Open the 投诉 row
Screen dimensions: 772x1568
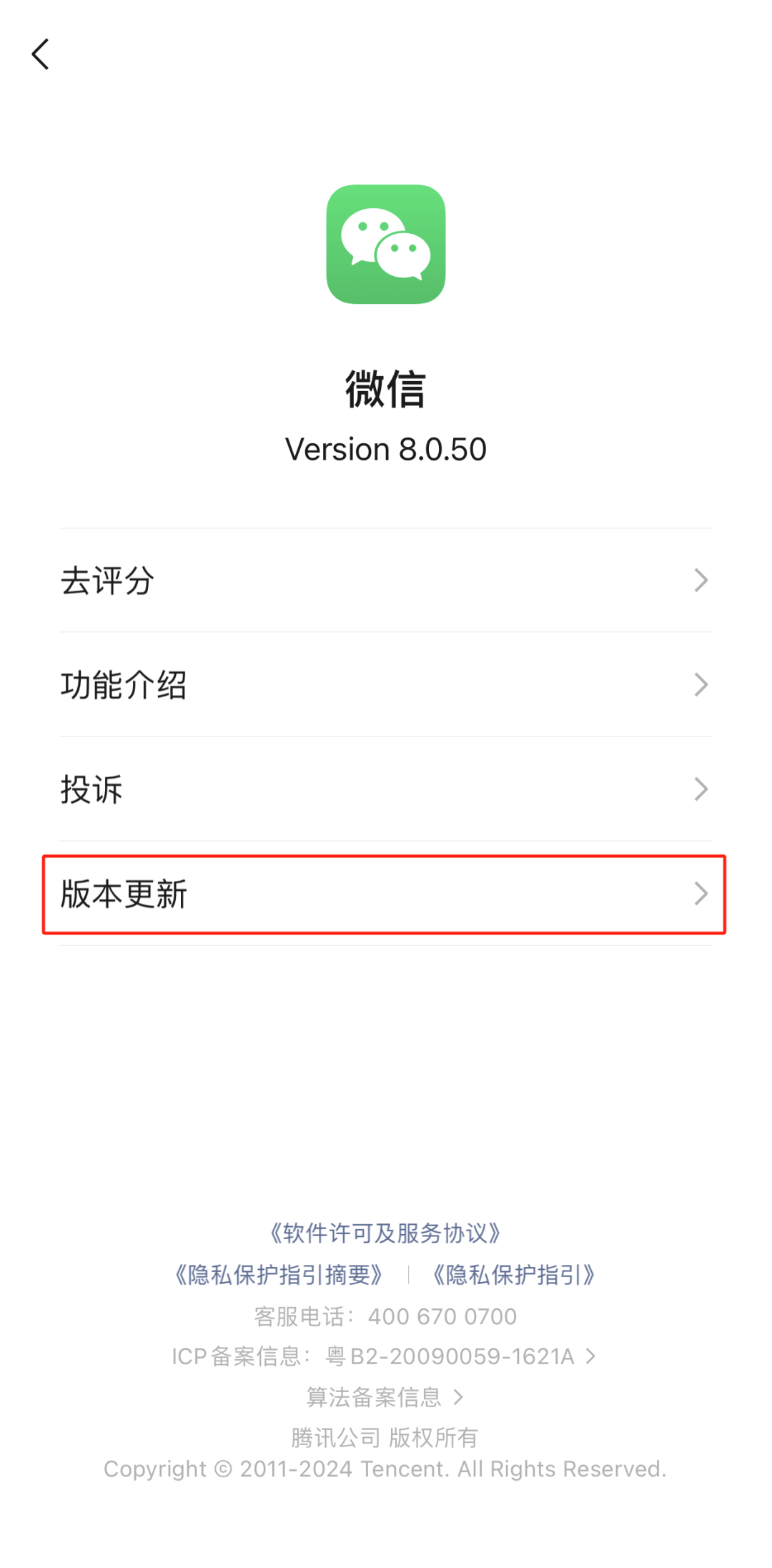(x=386, y=789)
